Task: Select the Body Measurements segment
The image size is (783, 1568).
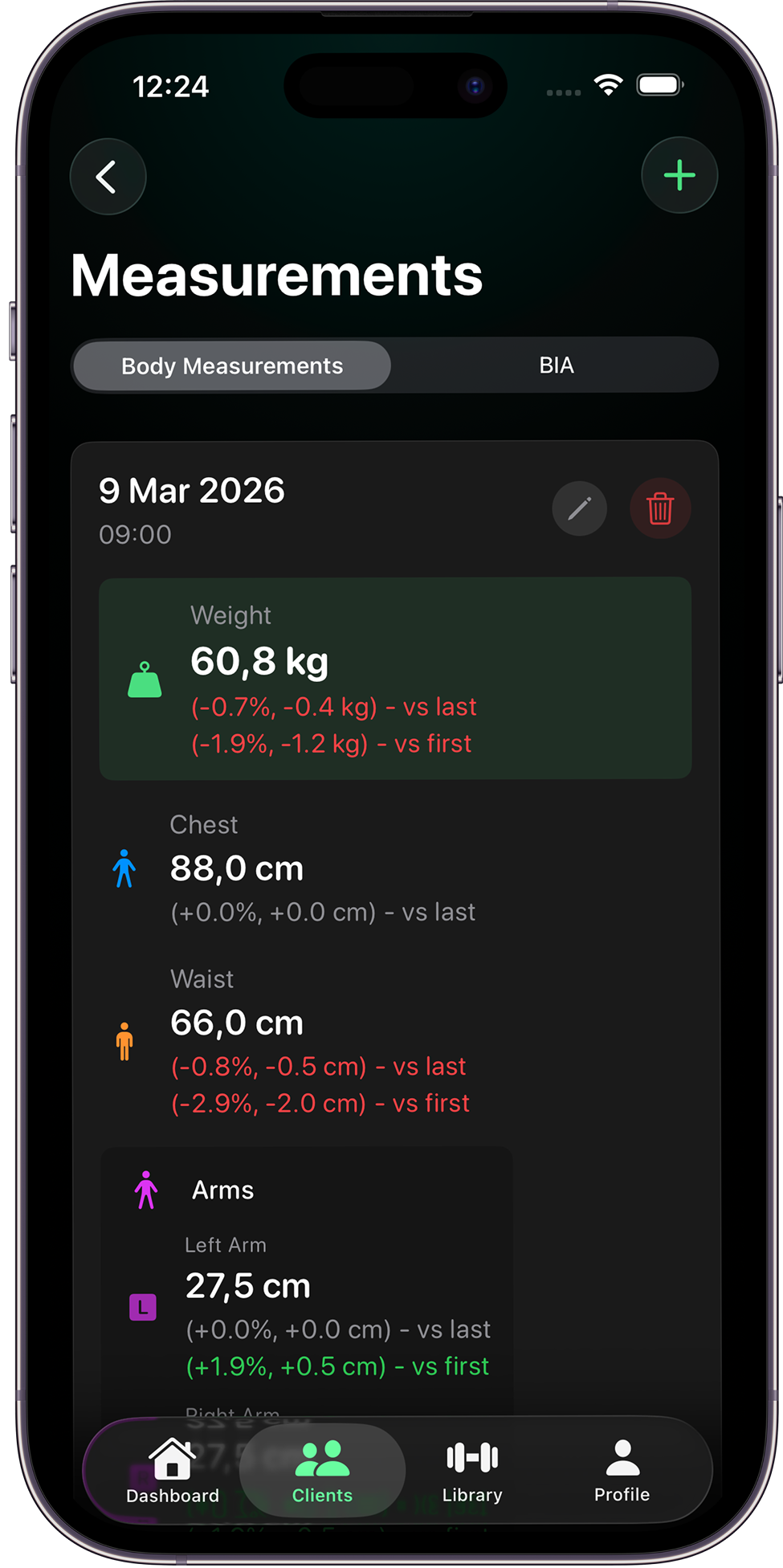Action: pos(232,365)
